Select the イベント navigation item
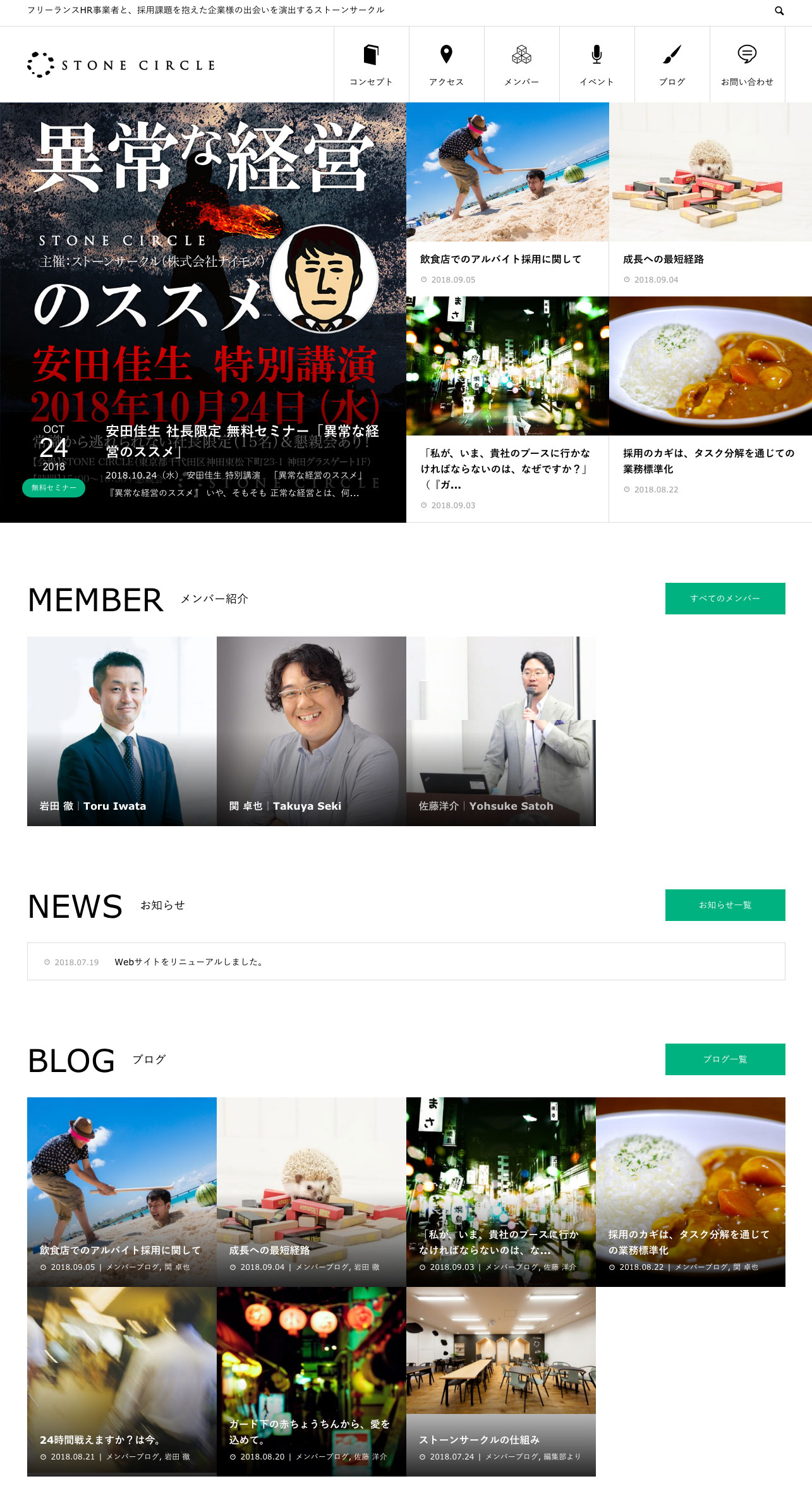Screen dimensions: 812x1493 click(x=597, y=64)
